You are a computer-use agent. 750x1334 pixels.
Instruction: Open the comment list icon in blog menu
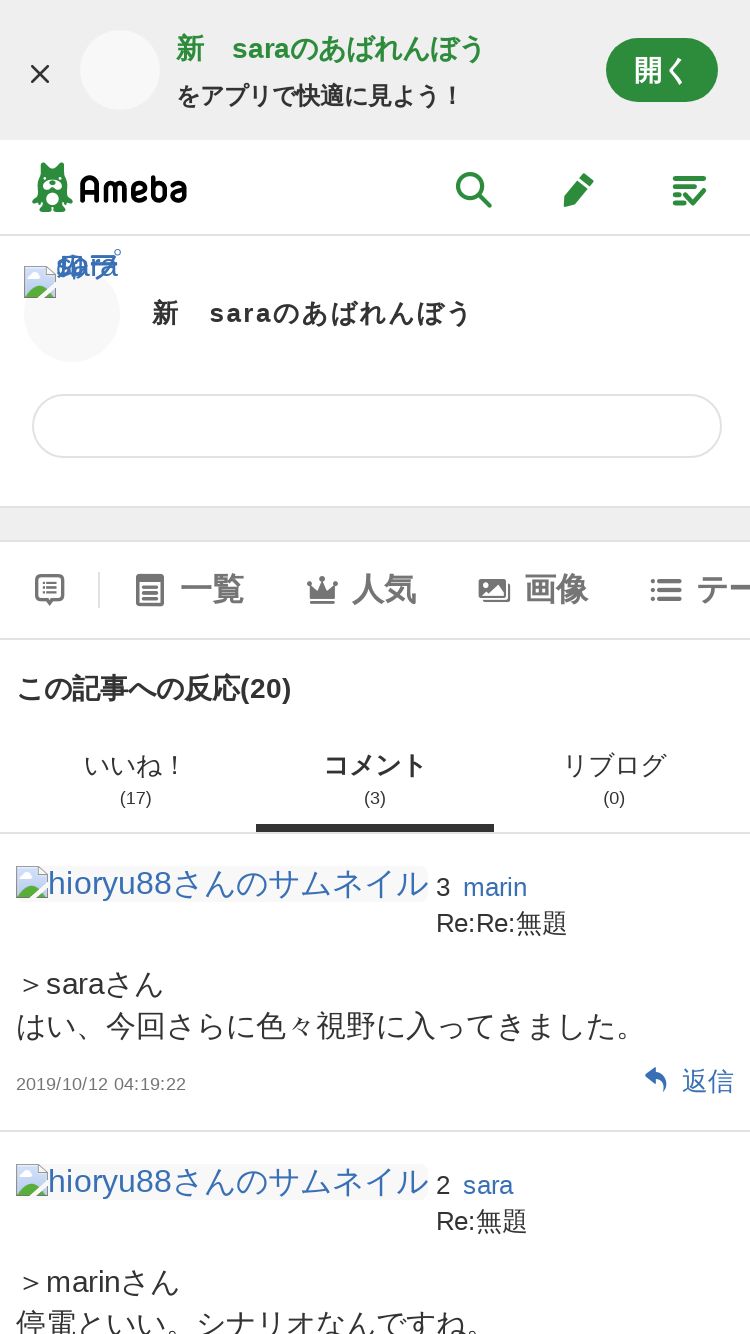[x=50, y=589]
